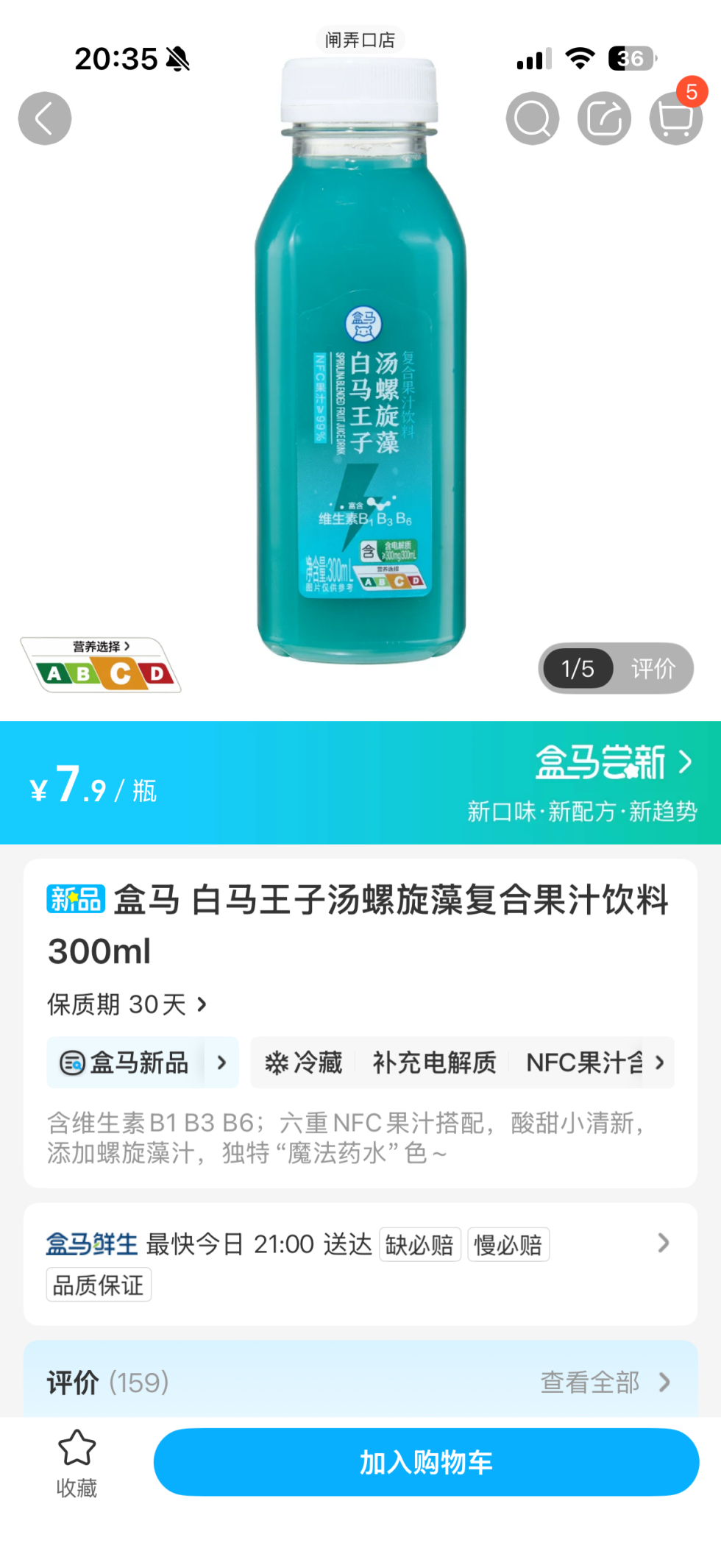Go back to the previous page
Viewport: 721px width, 1568px height.
(x=44, y=118)
